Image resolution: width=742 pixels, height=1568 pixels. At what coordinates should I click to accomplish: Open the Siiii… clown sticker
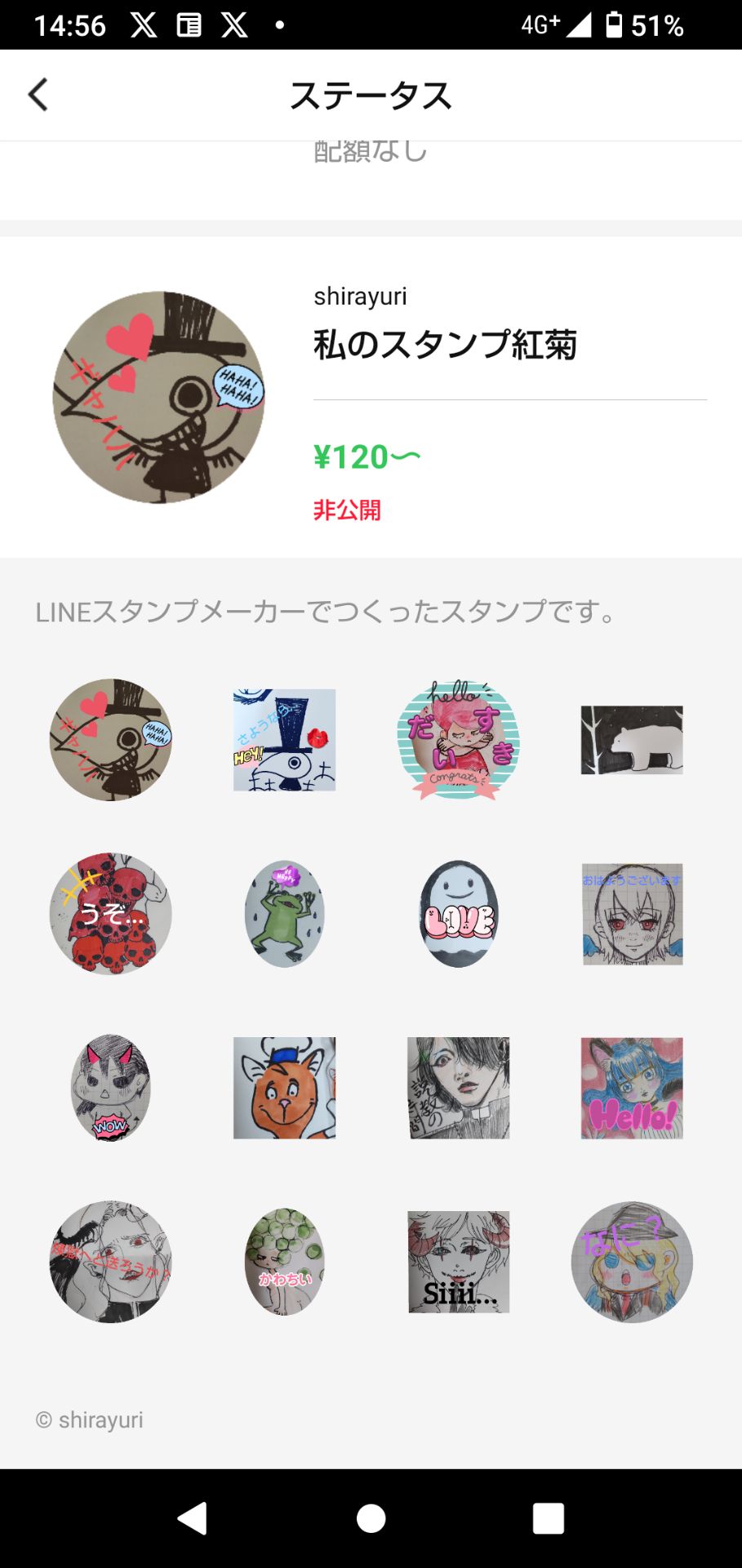(x=458, y=1262)
